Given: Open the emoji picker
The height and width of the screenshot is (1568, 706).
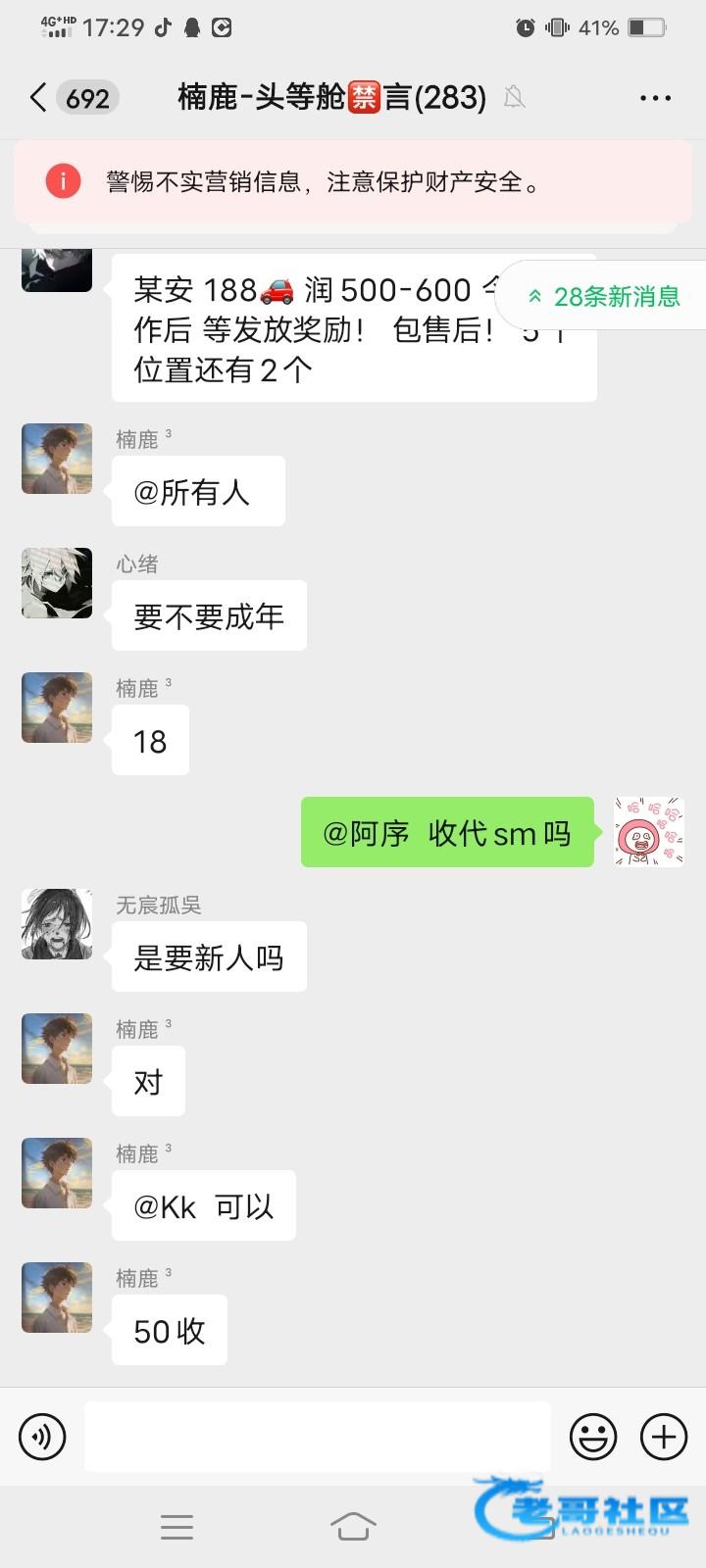Looking at the screenshot, I should click(593, 1437).
